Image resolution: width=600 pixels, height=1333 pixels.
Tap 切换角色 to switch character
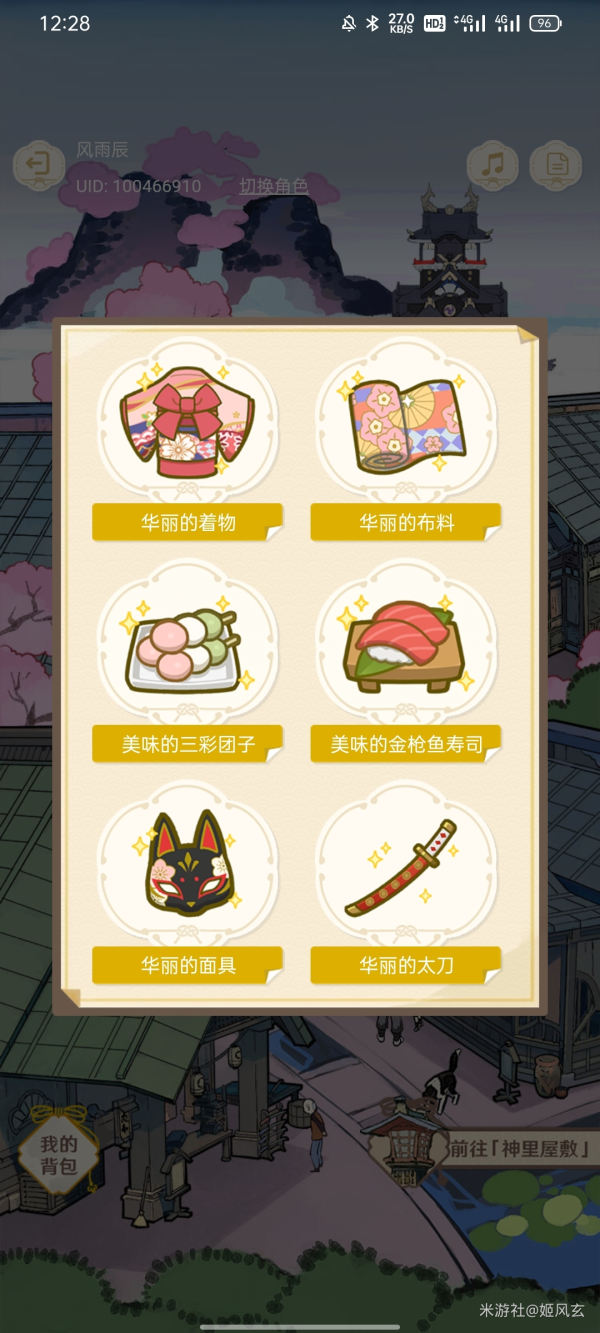(273, 186)
